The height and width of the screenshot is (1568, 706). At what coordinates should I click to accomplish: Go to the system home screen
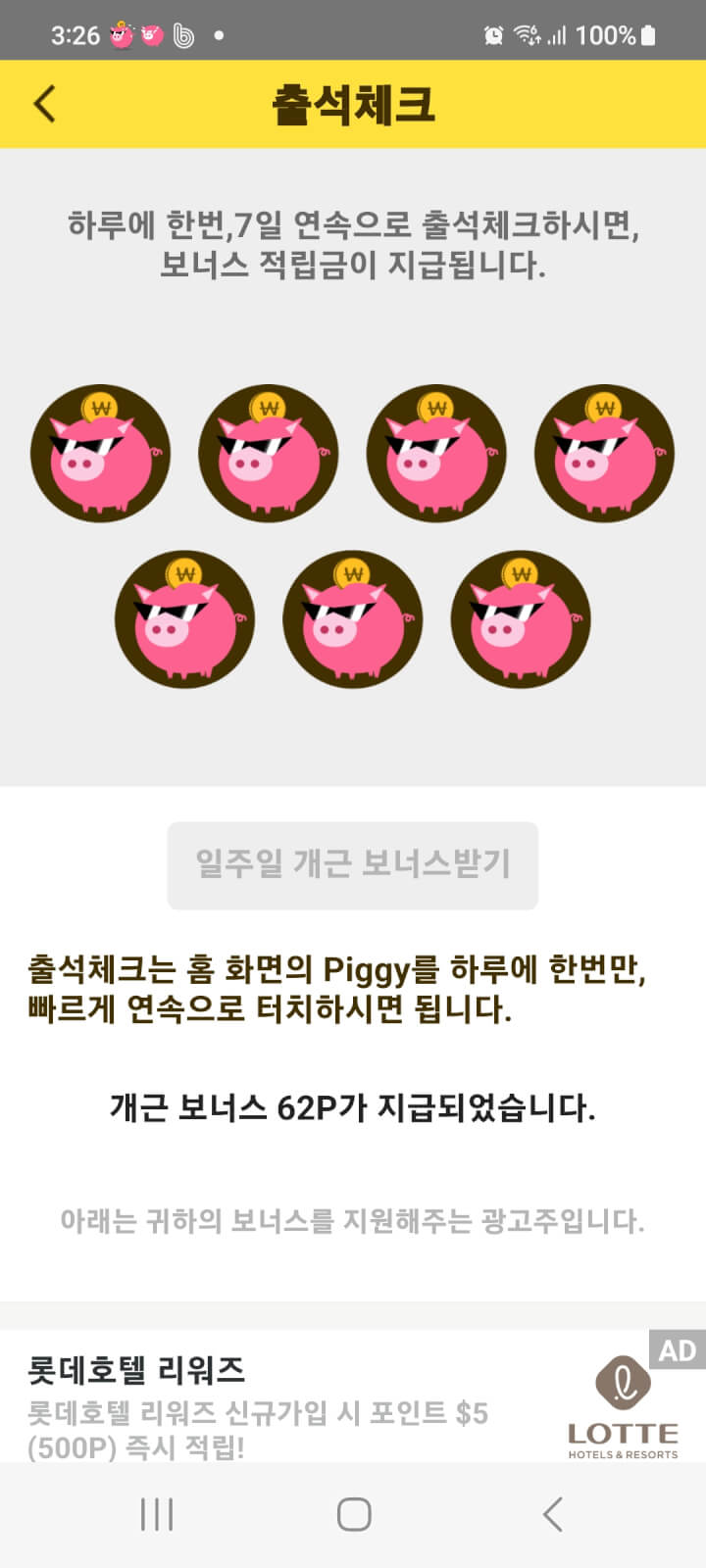(x=353, y=1514)
